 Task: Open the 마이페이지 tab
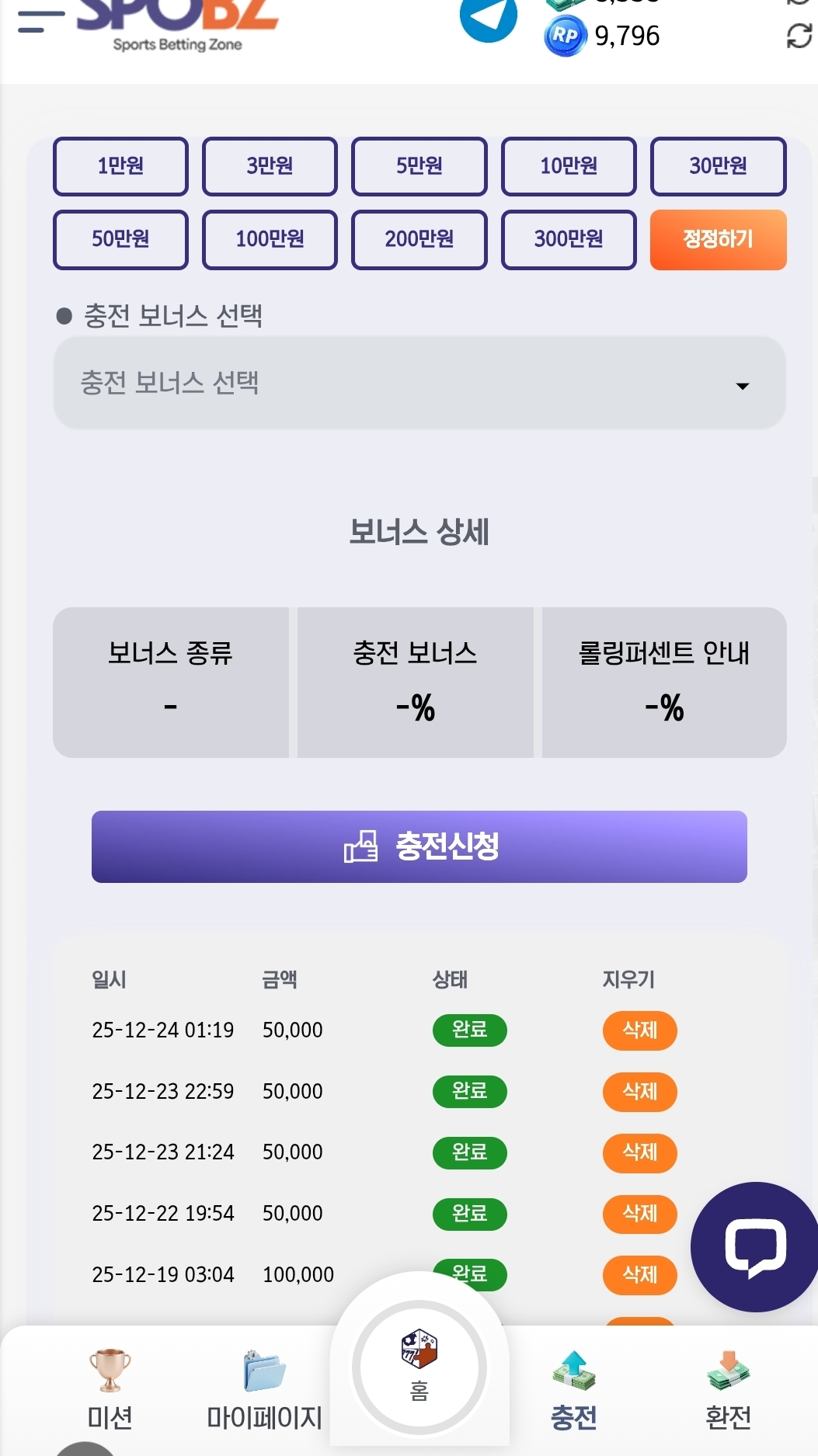pyautogui.click(x=264, y=1390)
